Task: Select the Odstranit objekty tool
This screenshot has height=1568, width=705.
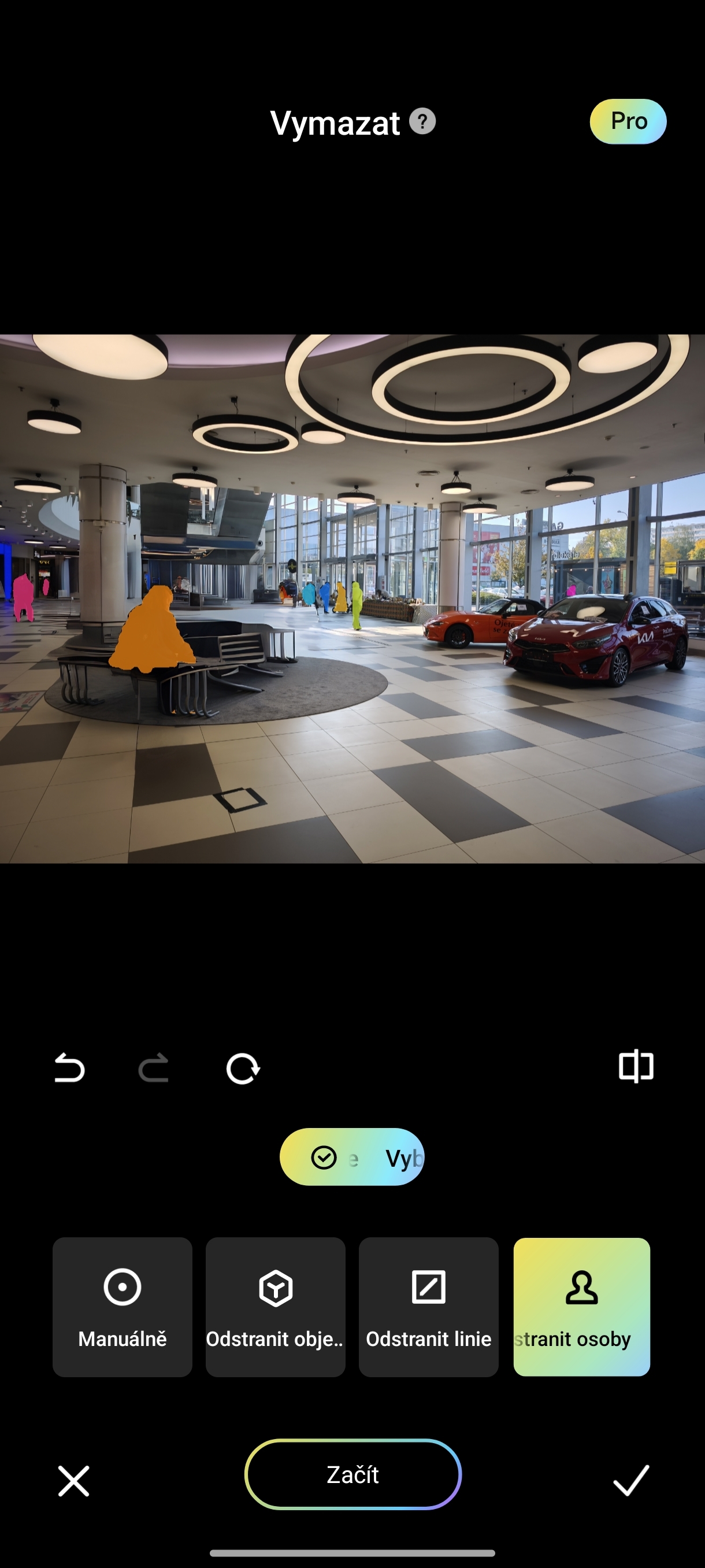Action: pyautogui.click(x=276, y=1307)
